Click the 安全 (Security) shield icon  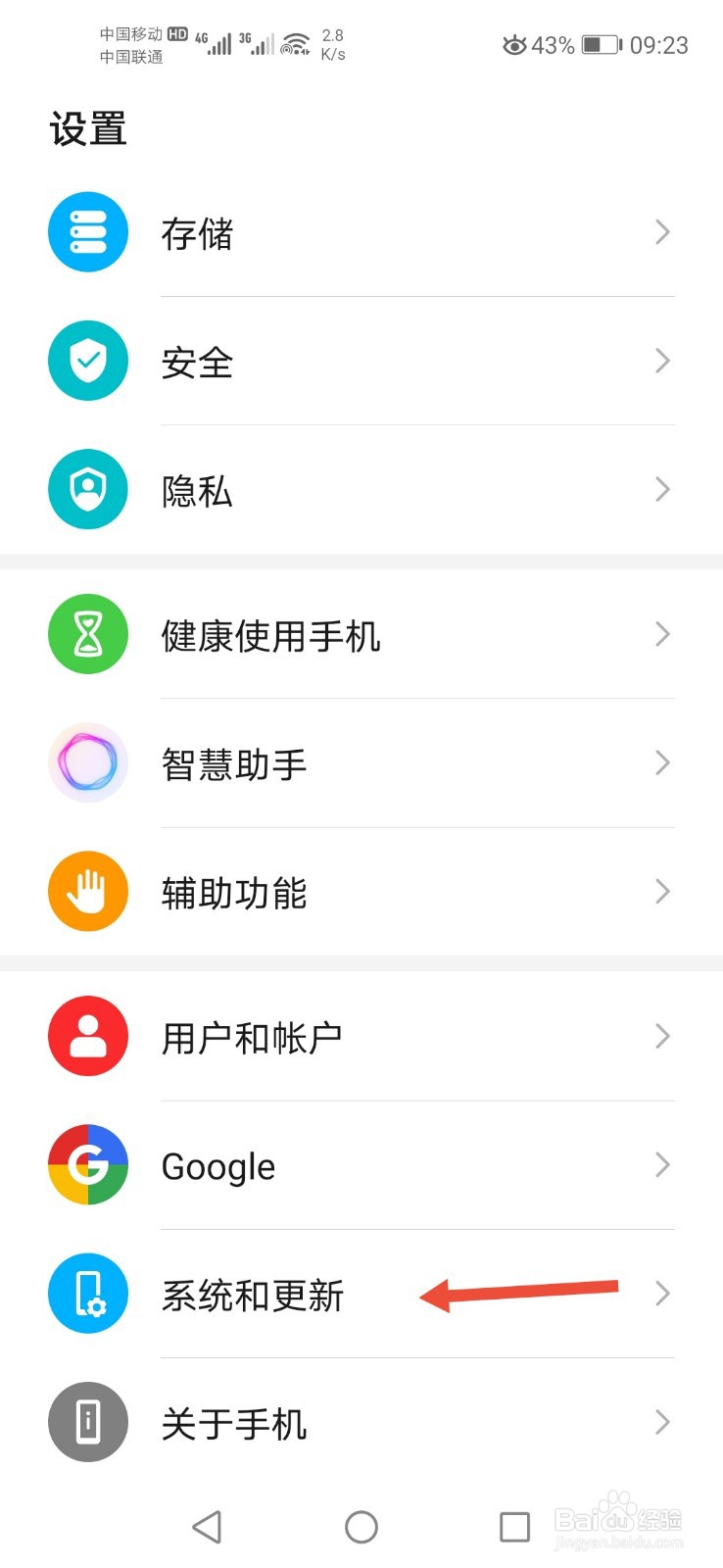[88, 361]
